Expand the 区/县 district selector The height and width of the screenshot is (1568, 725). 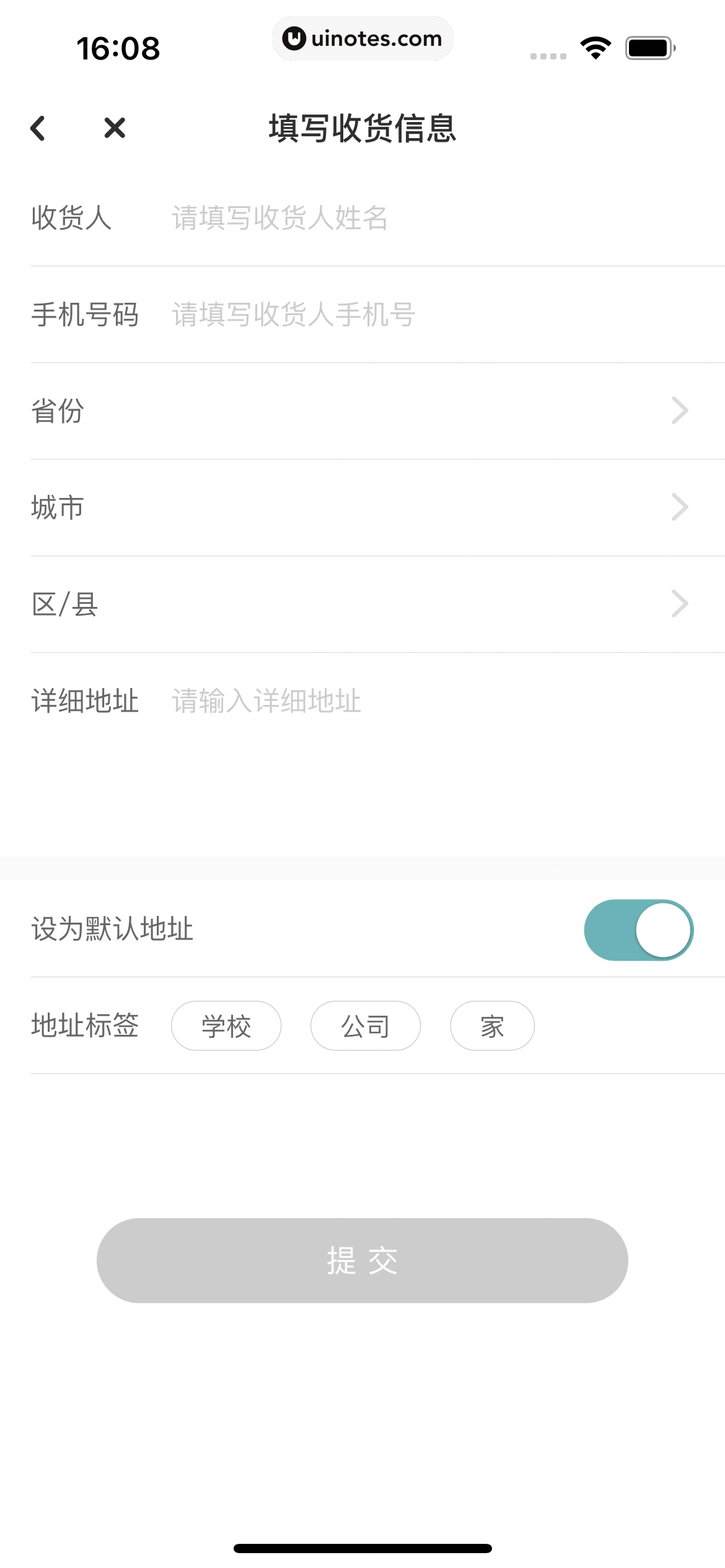362,603
